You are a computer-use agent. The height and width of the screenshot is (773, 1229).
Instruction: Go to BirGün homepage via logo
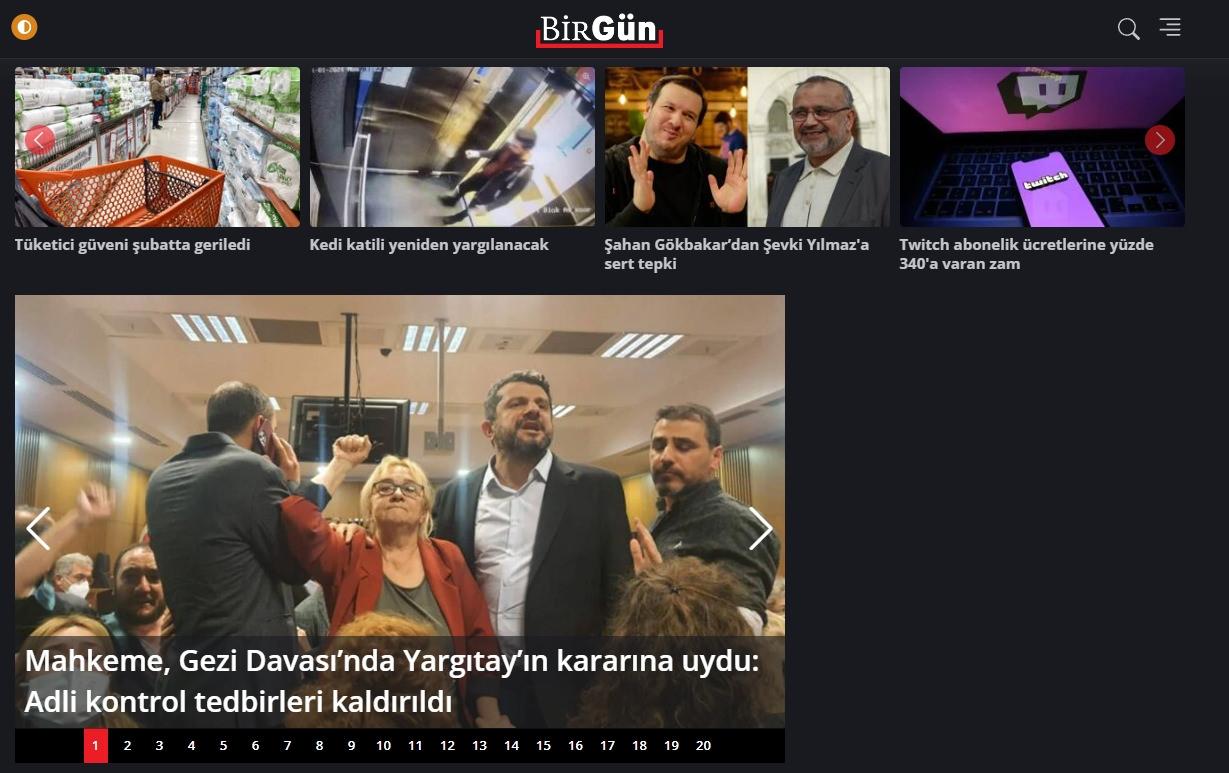(599, 29)
